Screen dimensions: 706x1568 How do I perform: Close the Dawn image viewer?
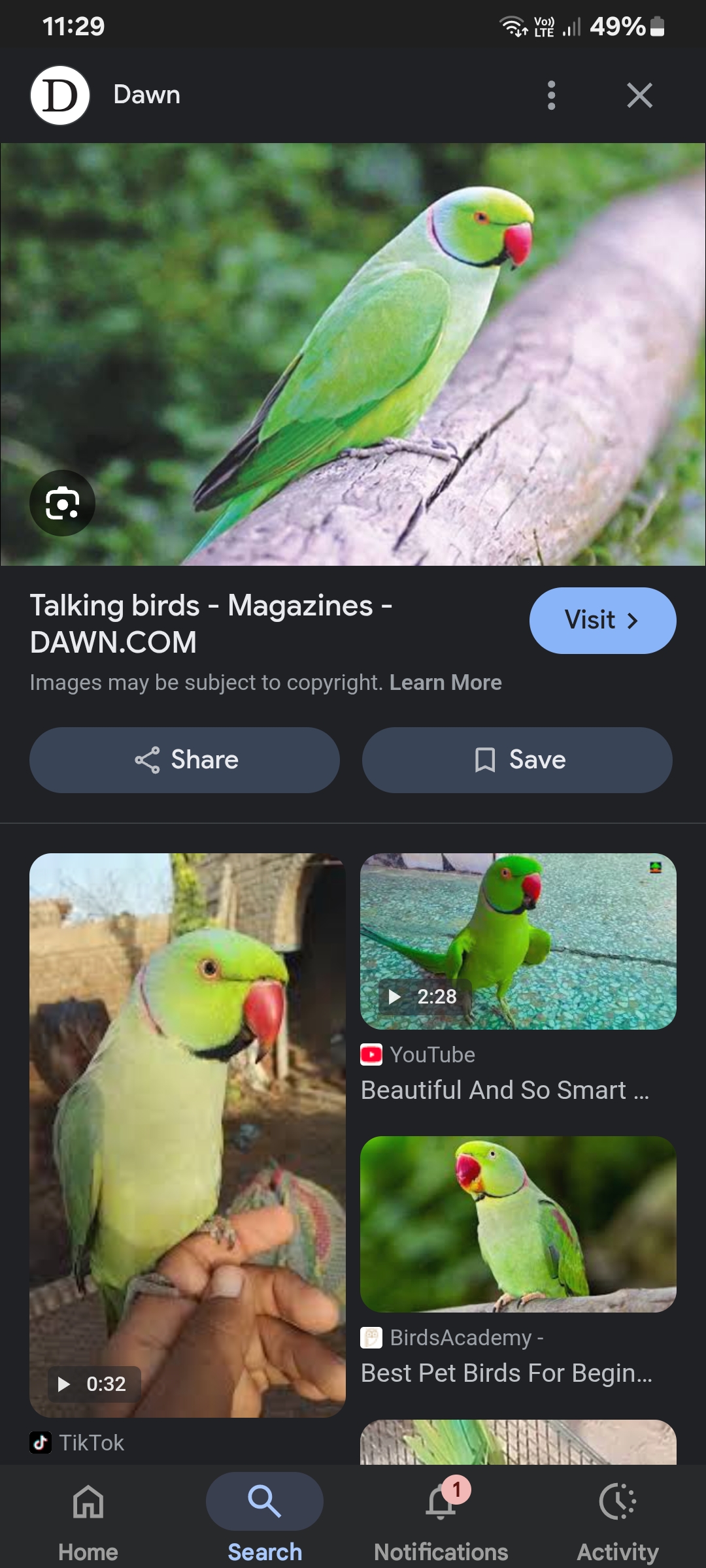click(x=639, y=95)
